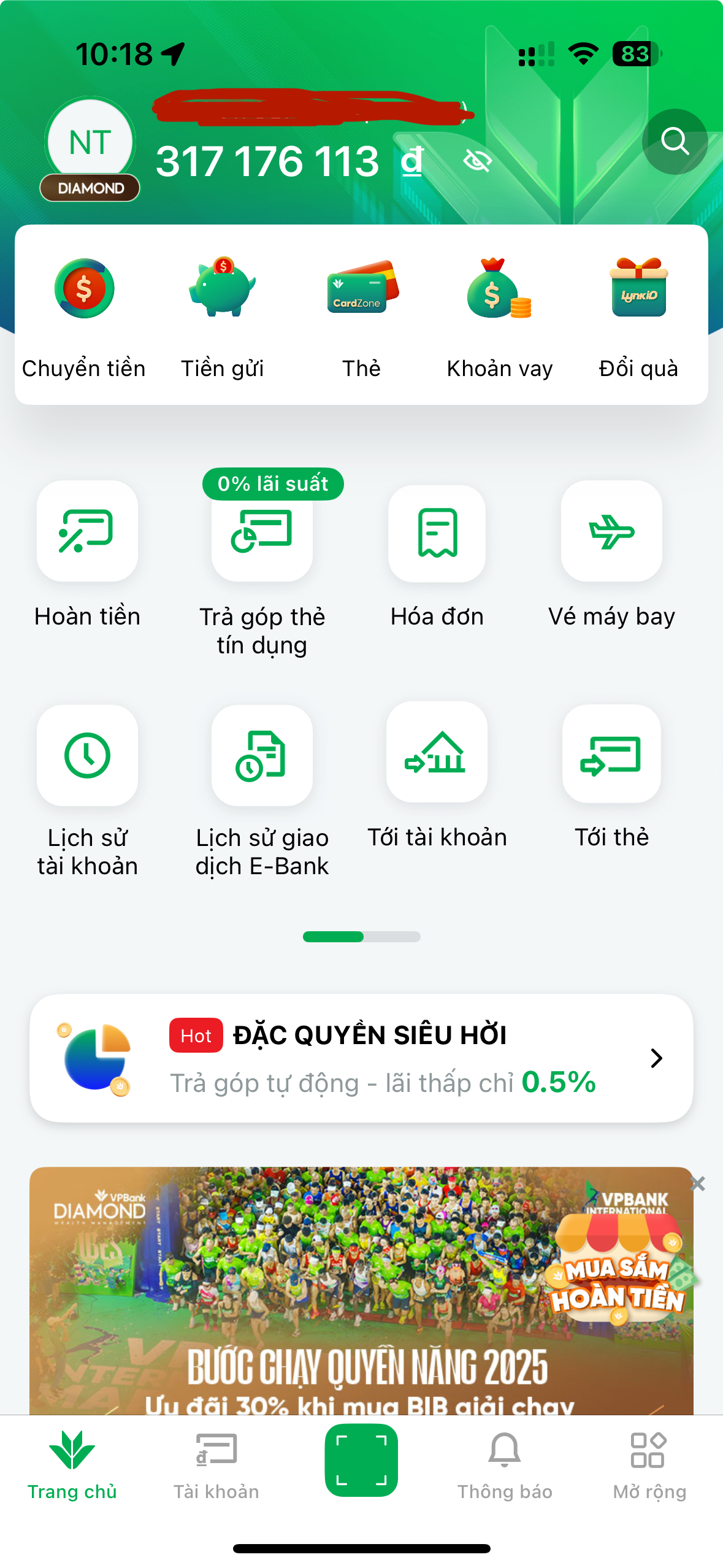Open the search magnifier icon

675,142
